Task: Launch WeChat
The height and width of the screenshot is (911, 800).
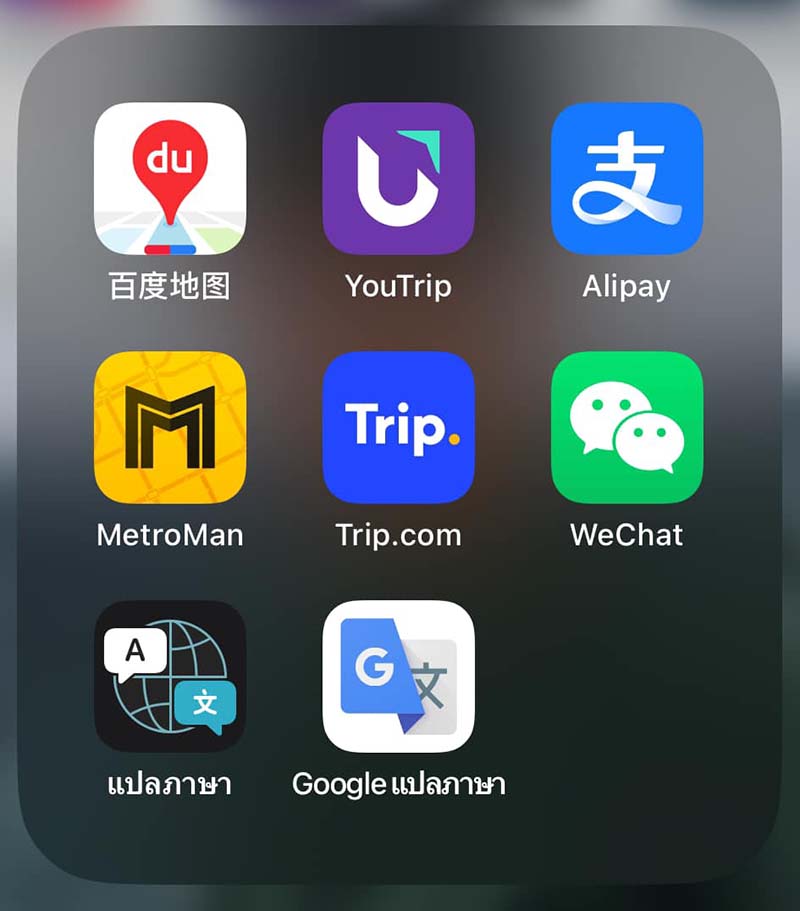Action: tap(627, 427)
